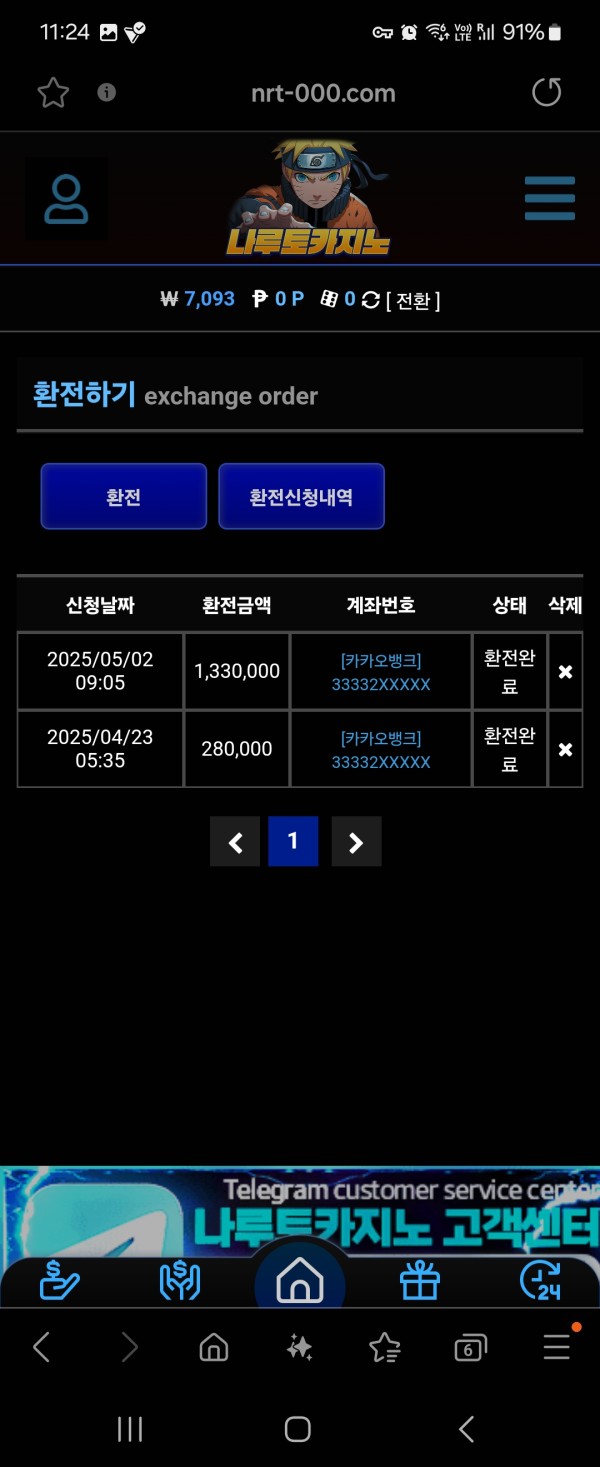600x1467 pixels.
Task: Select the 환전 button
Action: tap(123, 496)
